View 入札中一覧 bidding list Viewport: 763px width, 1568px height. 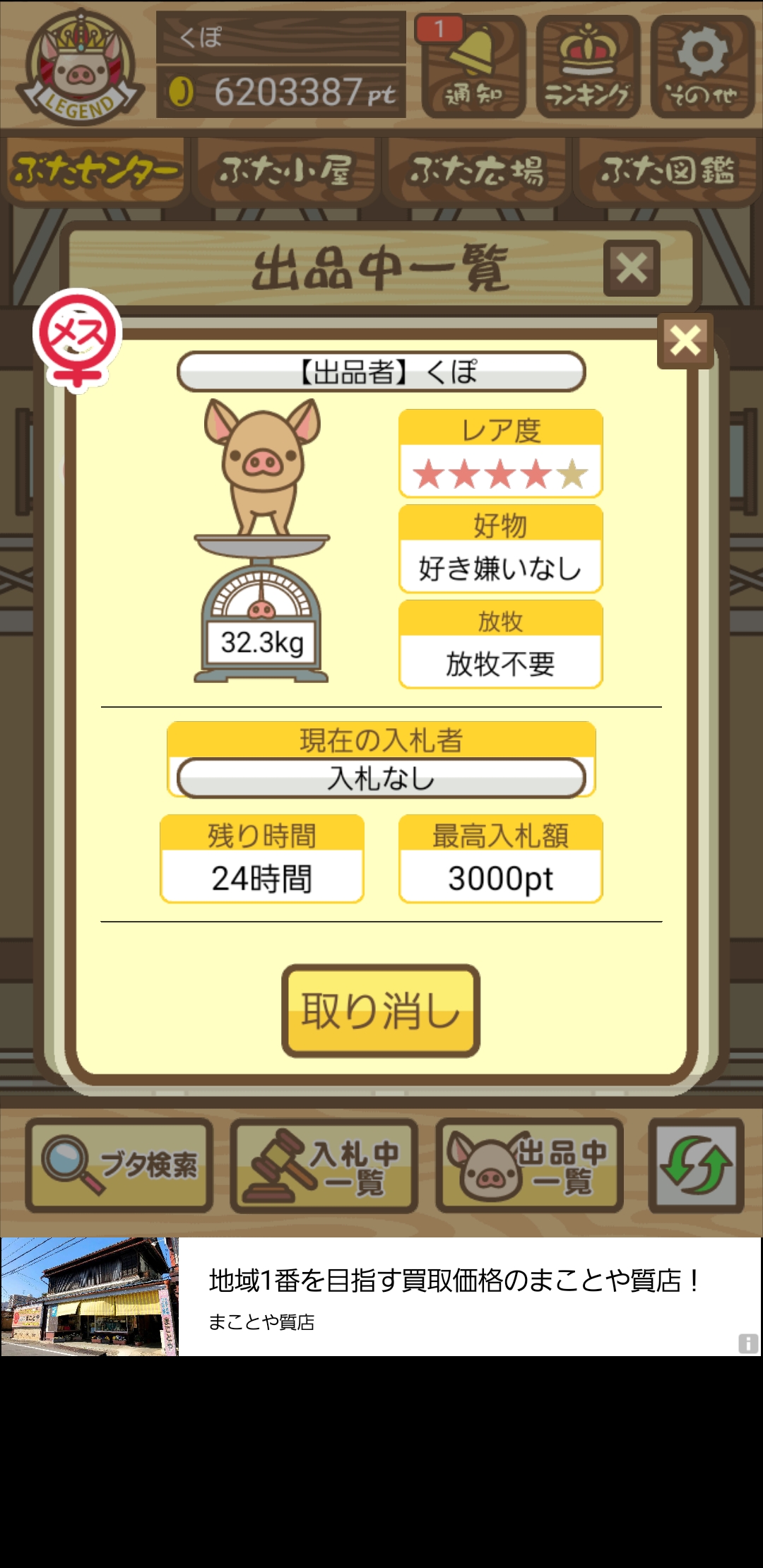pyautogui.click(x=324, y=1165)
